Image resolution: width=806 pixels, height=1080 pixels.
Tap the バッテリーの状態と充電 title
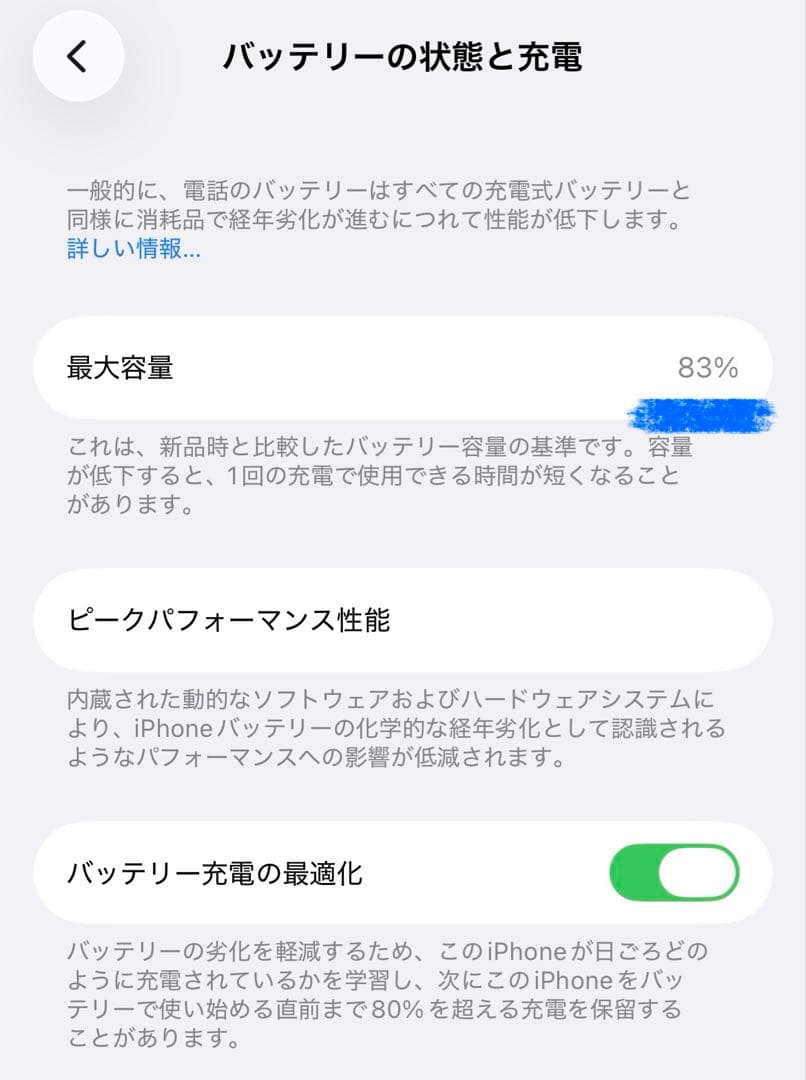pos(403,57)
